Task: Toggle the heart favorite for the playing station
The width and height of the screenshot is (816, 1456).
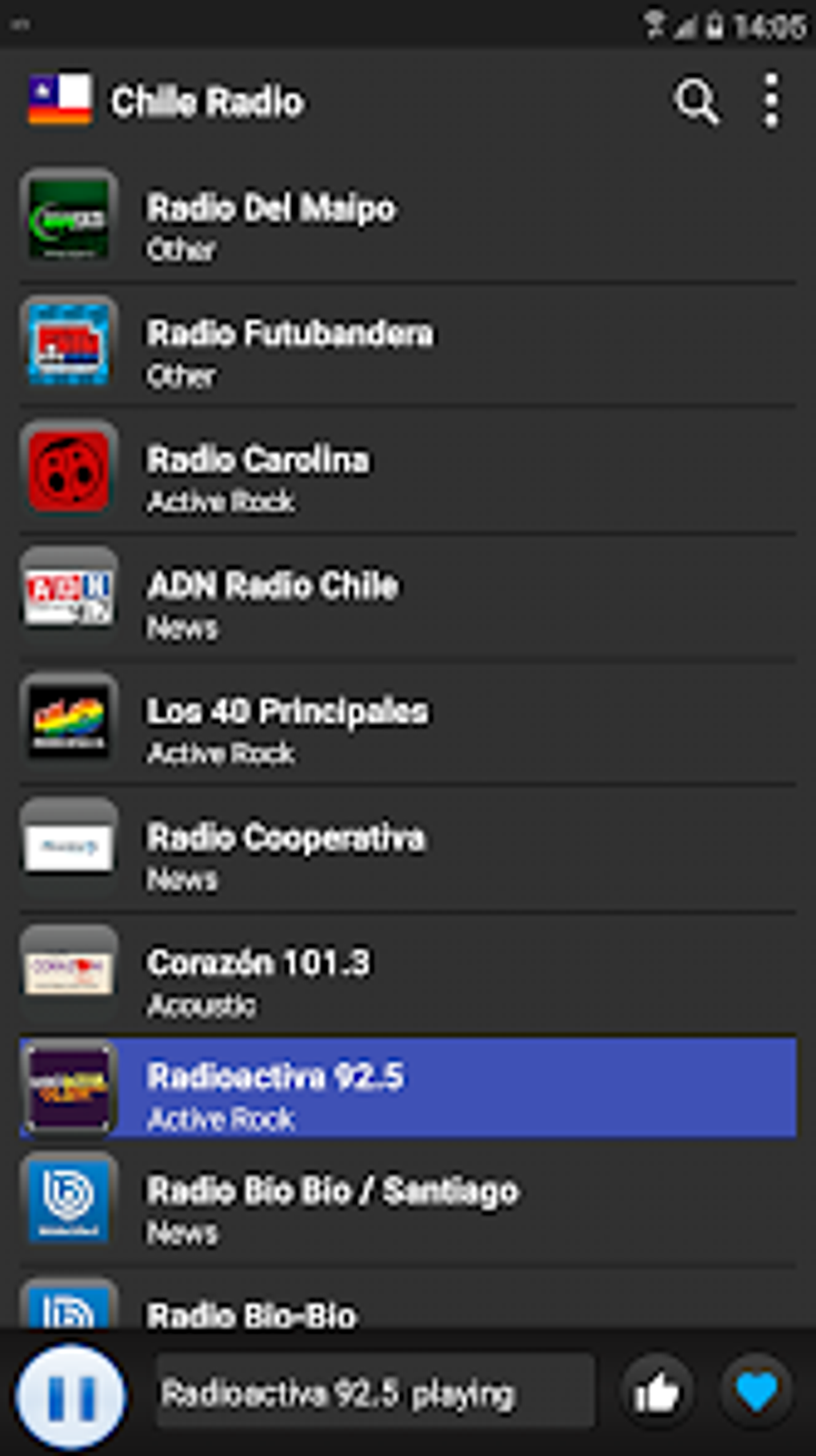Action: pos(756,1392)
